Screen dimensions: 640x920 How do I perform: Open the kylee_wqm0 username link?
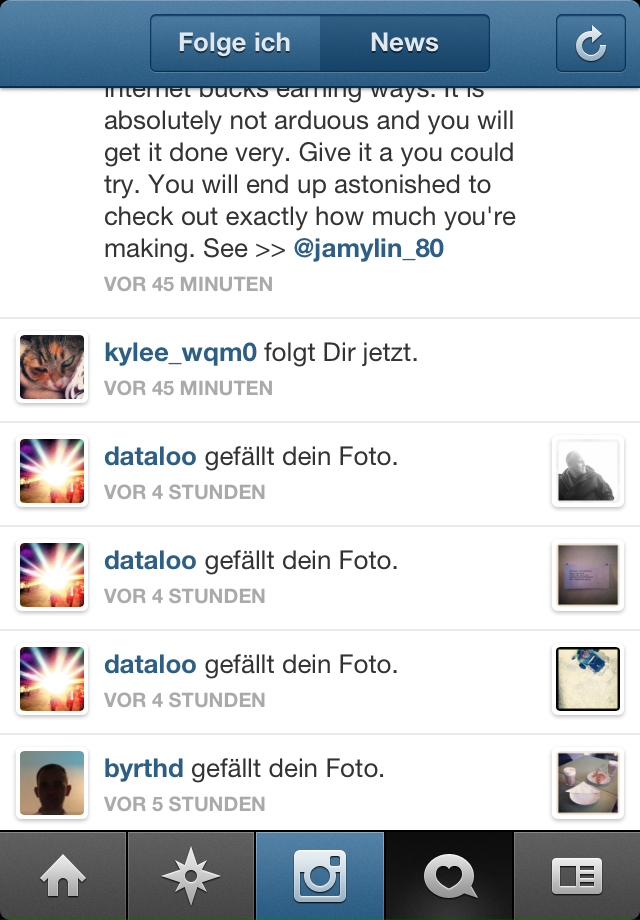pyautogui.click(x=181, y=353)
